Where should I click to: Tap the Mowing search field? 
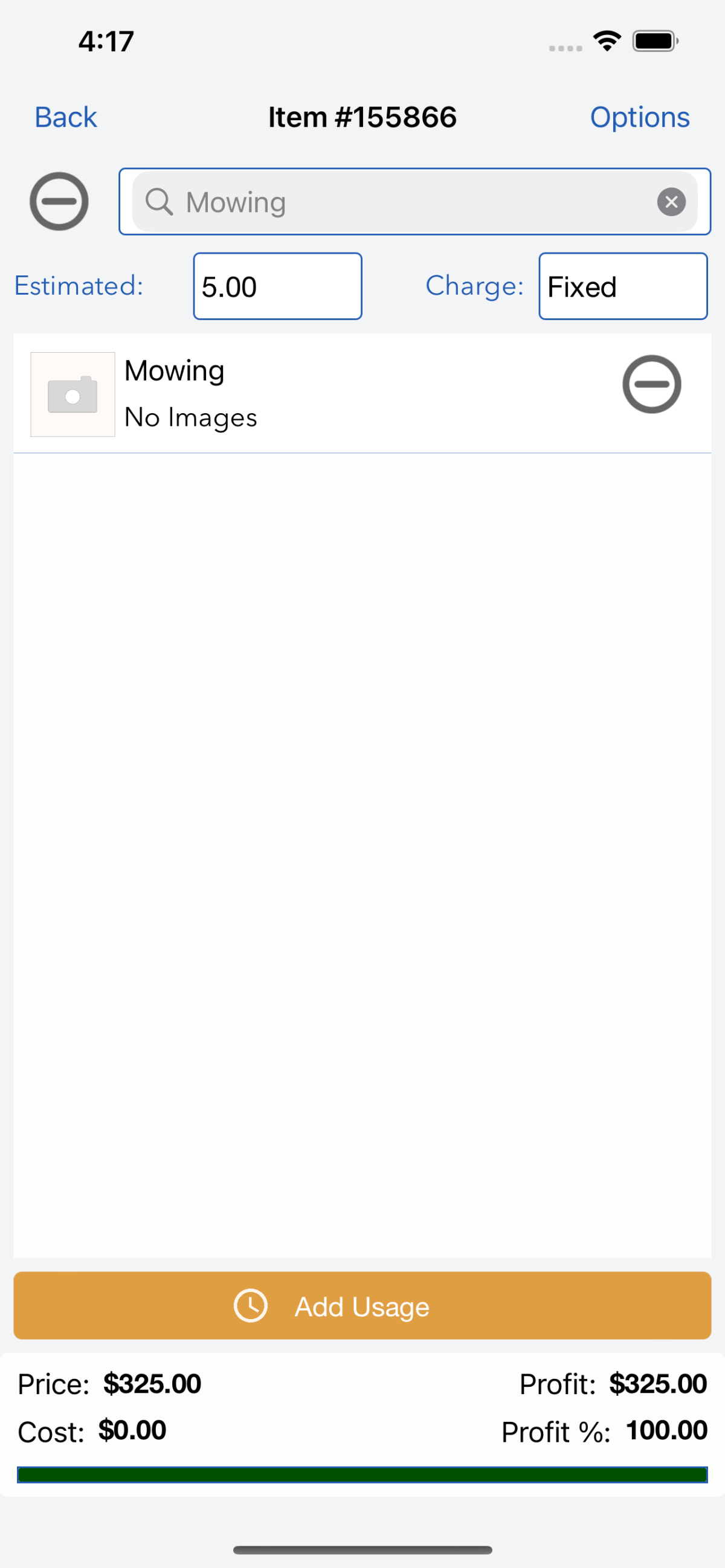402,202
